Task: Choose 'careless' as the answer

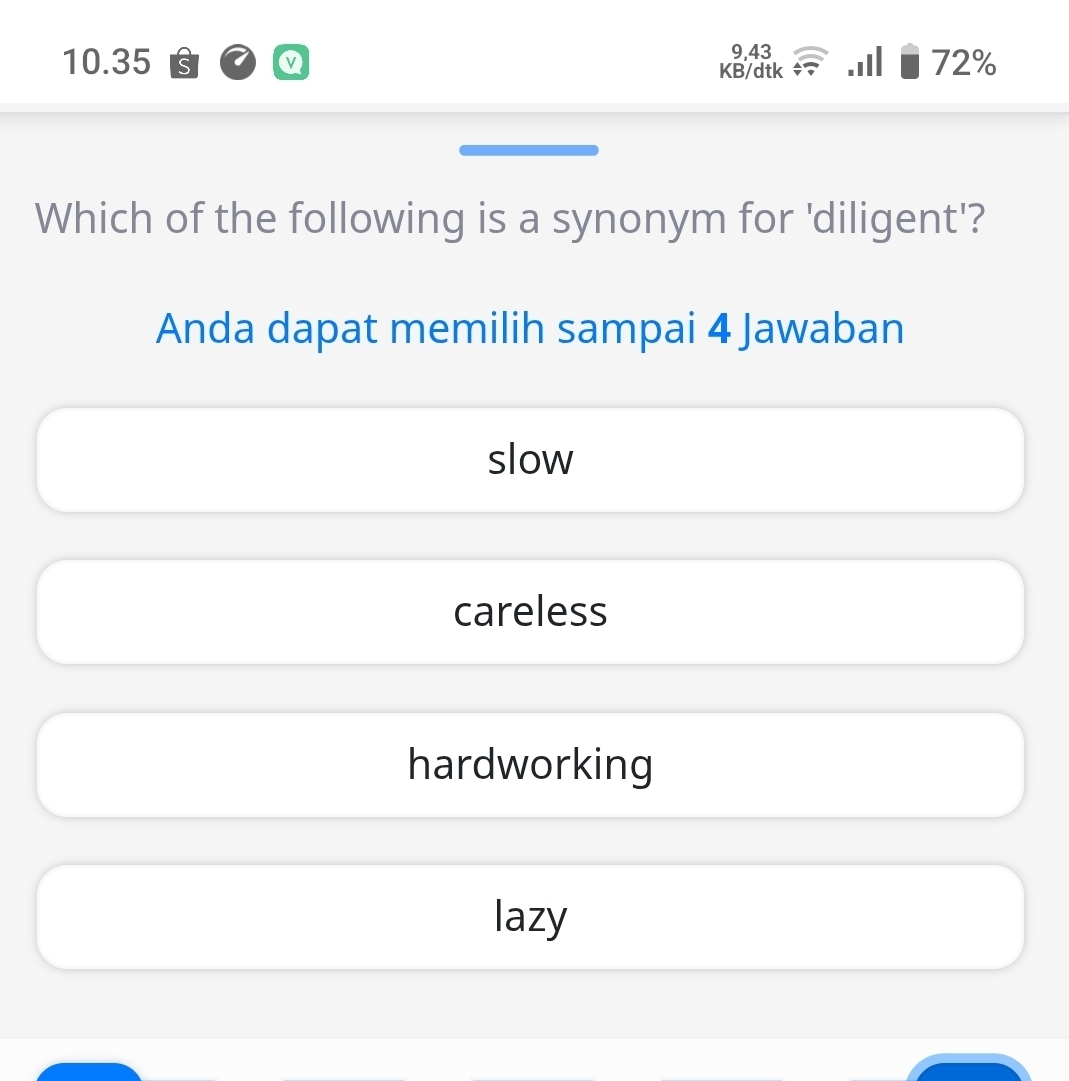Action: point(530,612)
